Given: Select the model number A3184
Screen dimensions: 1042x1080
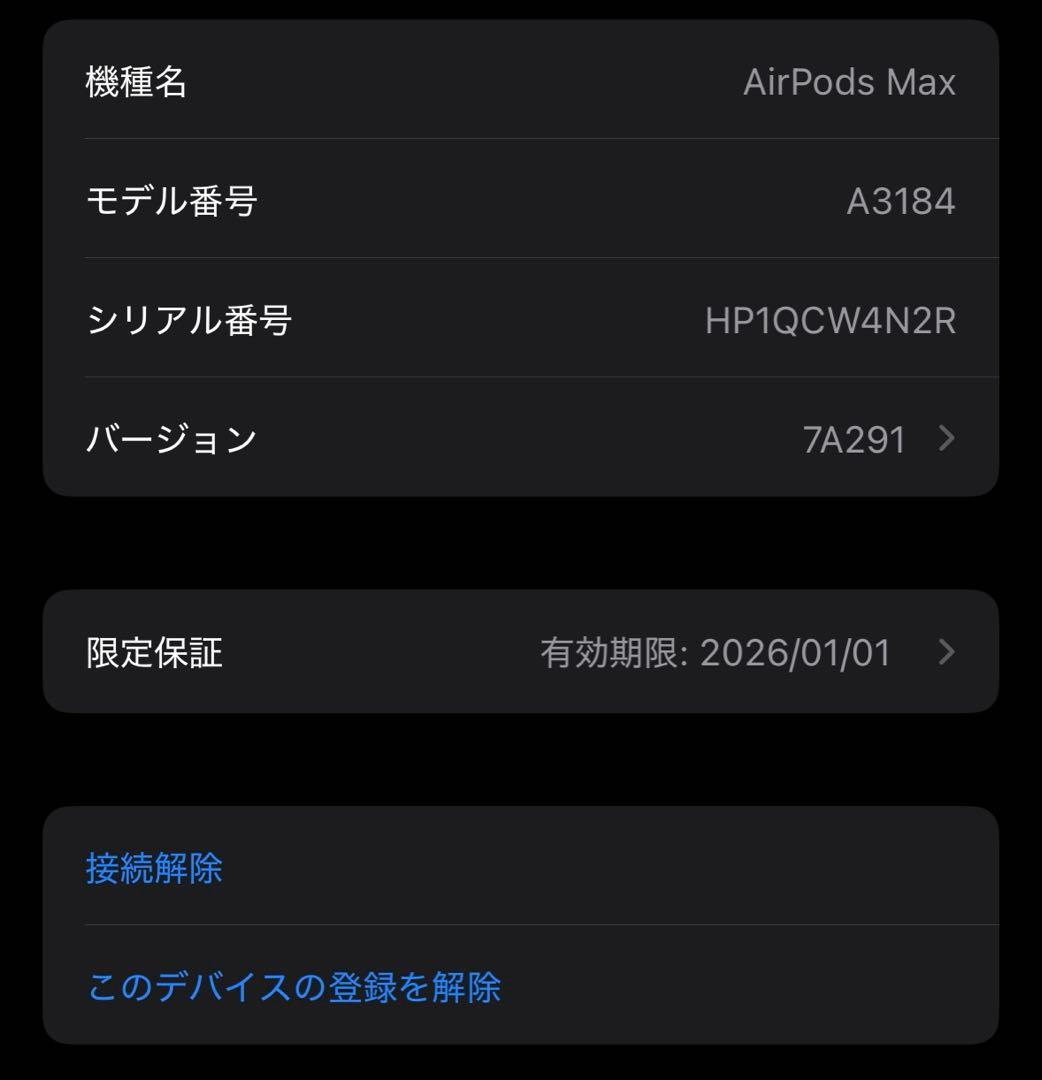Looking at the screenshot, I should [x=902, y=200].
